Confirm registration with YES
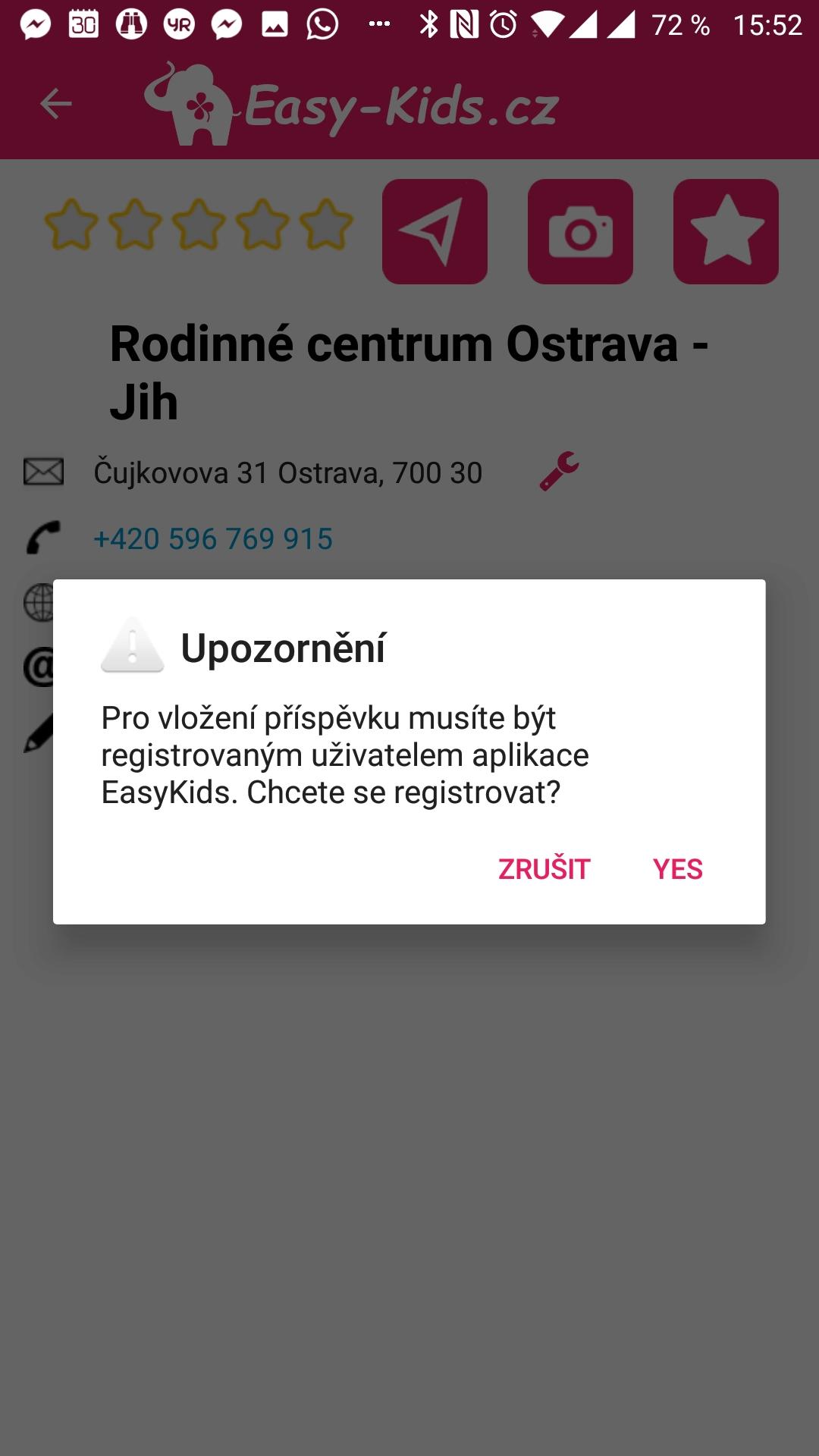This screenshot has height=1456, width=819. [x=677, y=869]
